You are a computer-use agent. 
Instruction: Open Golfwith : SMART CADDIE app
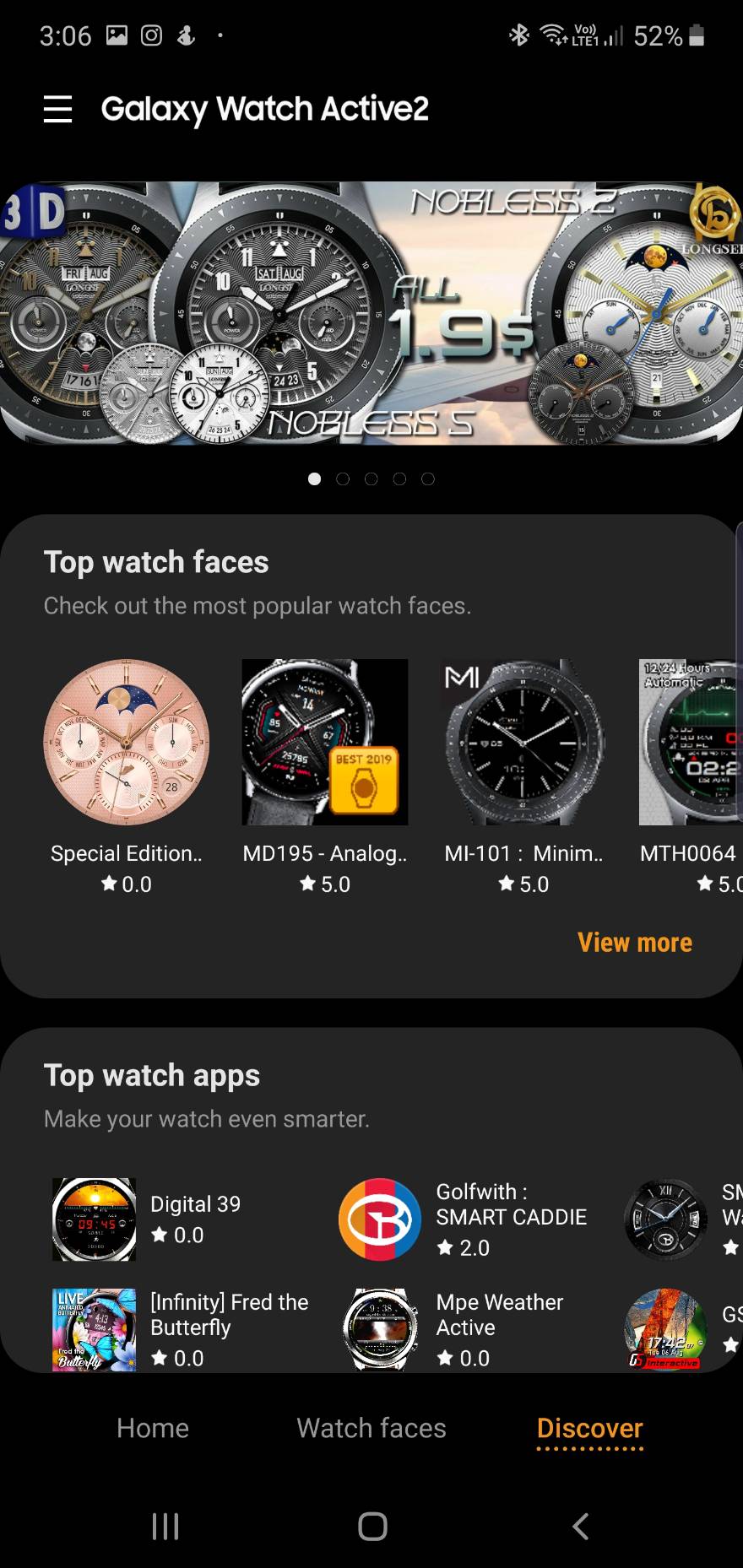pos(380,1219)
